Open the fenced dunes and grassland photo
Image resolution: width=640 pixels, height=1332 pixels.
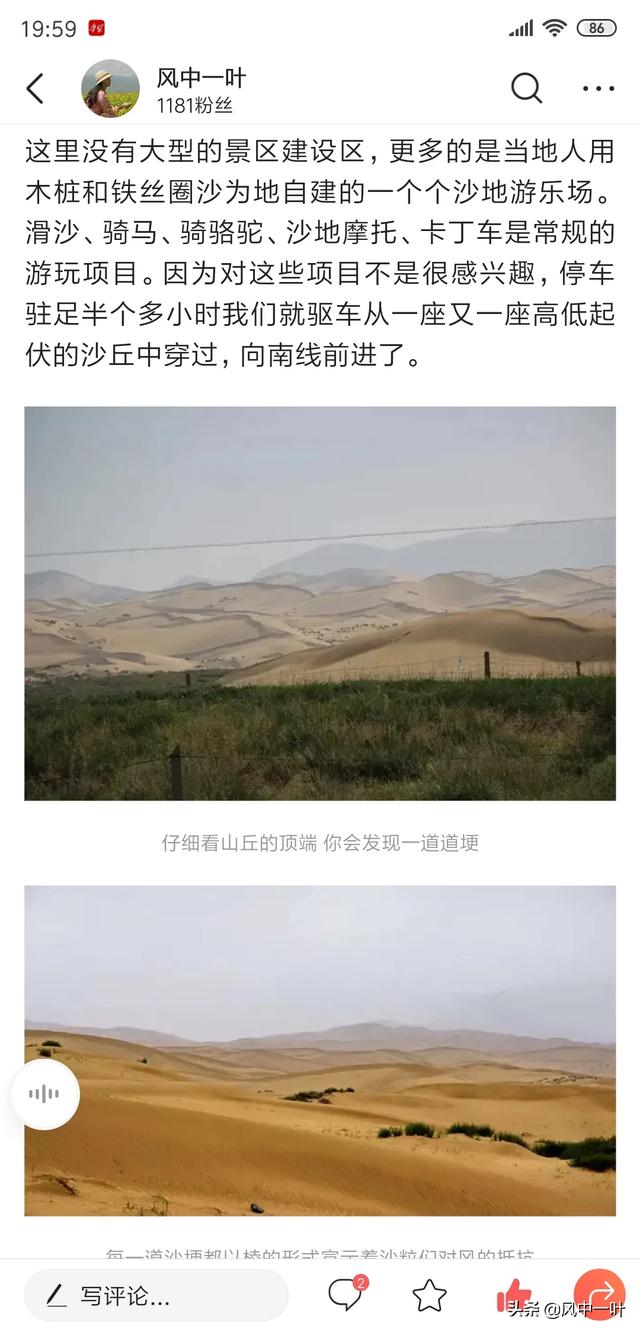(320, 603)
